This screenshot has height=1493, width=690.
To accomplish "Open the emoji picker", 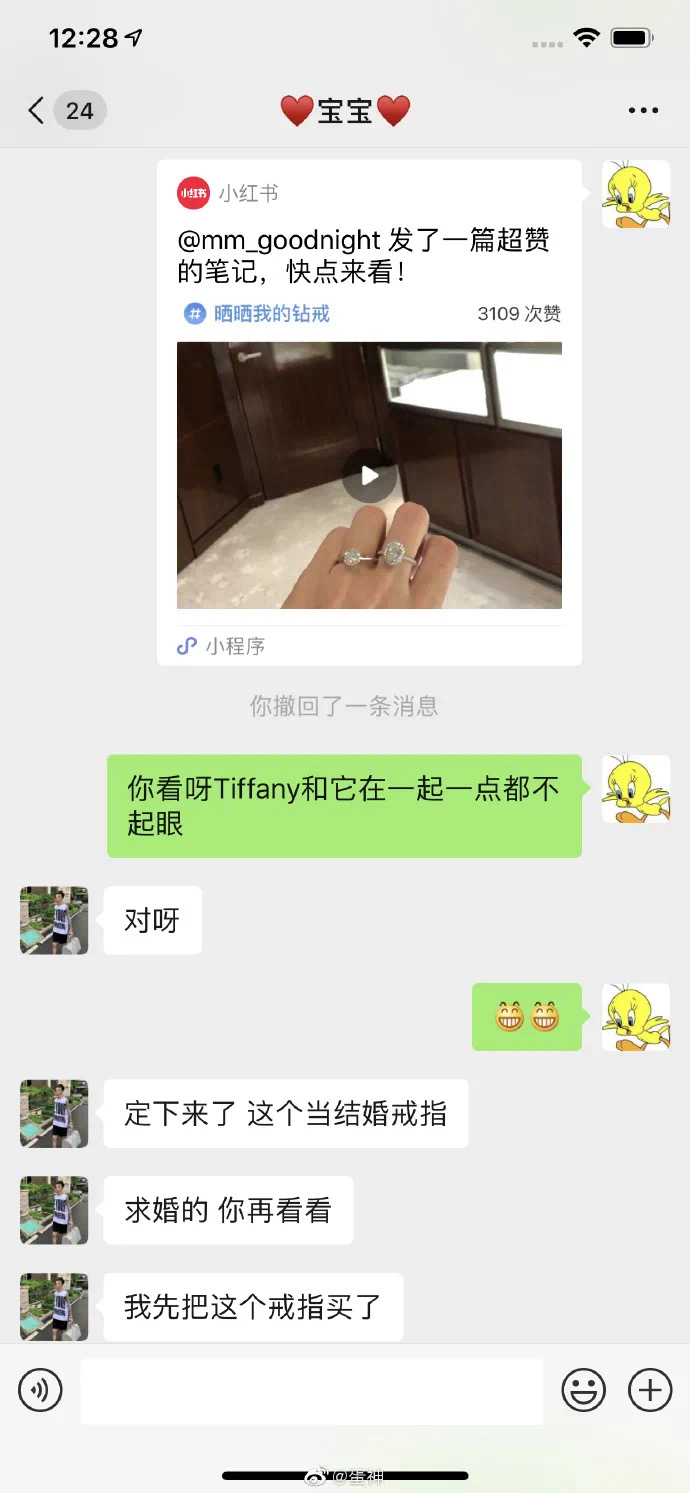I will [584, 1390].
